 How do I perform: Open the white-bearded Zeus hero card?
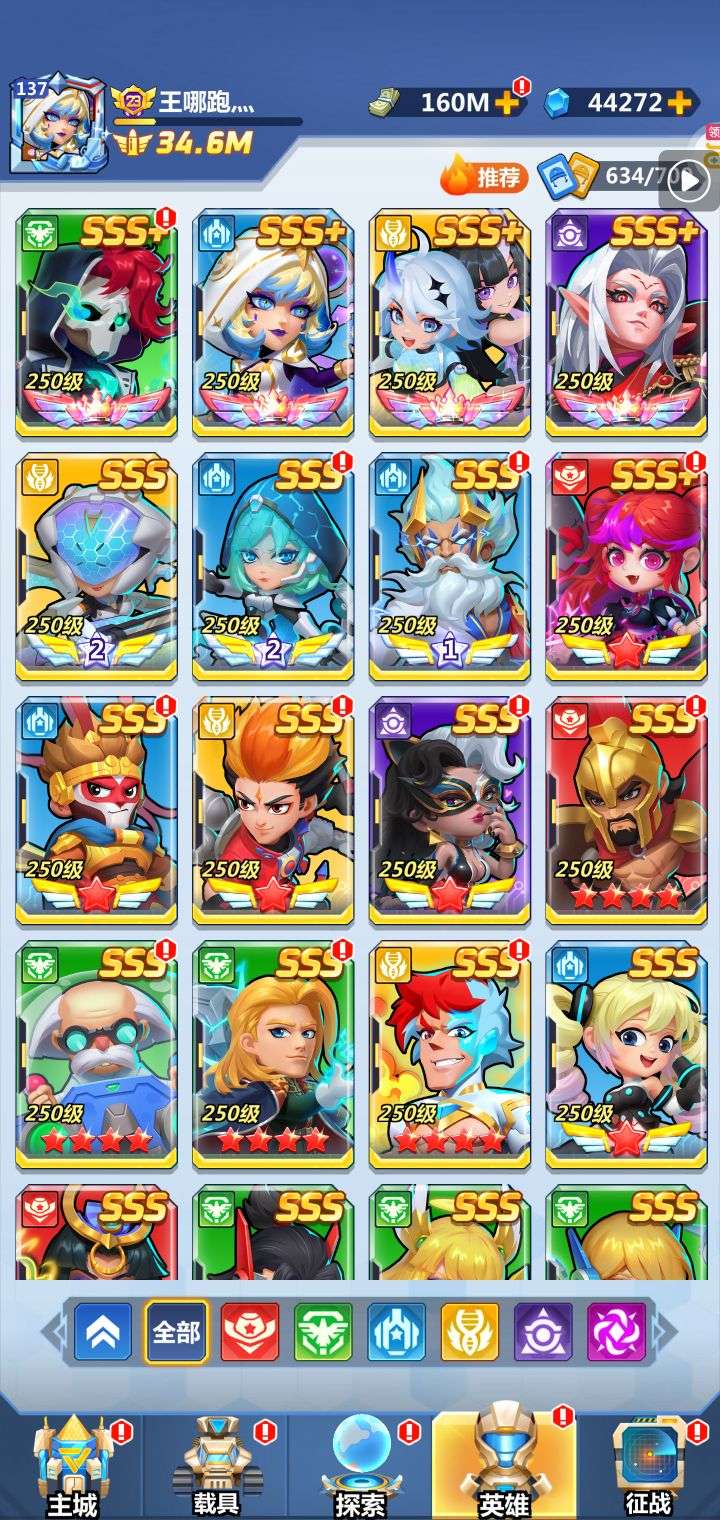(450, 565)
